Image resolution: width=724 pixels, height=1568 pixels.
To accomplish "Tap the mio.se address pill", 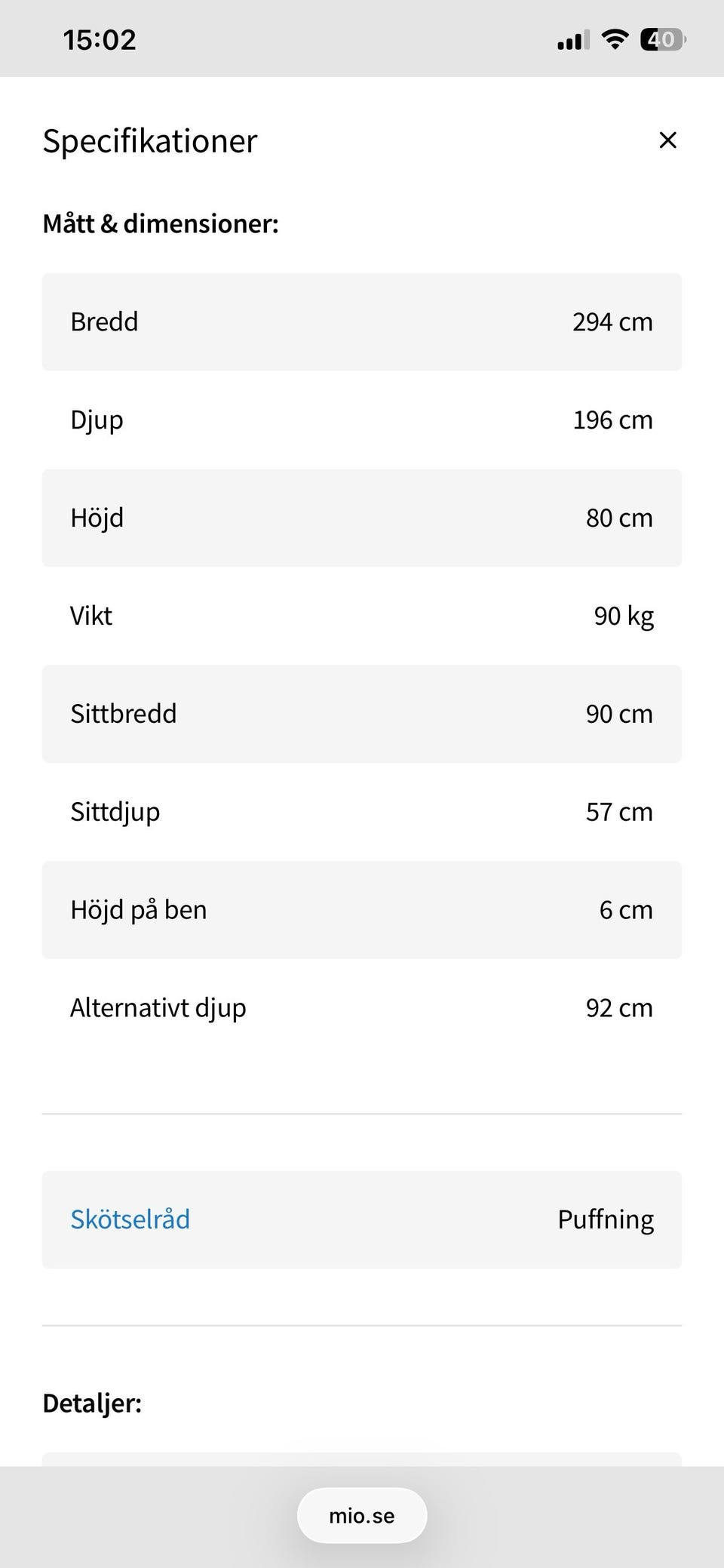I will 362,1515.
